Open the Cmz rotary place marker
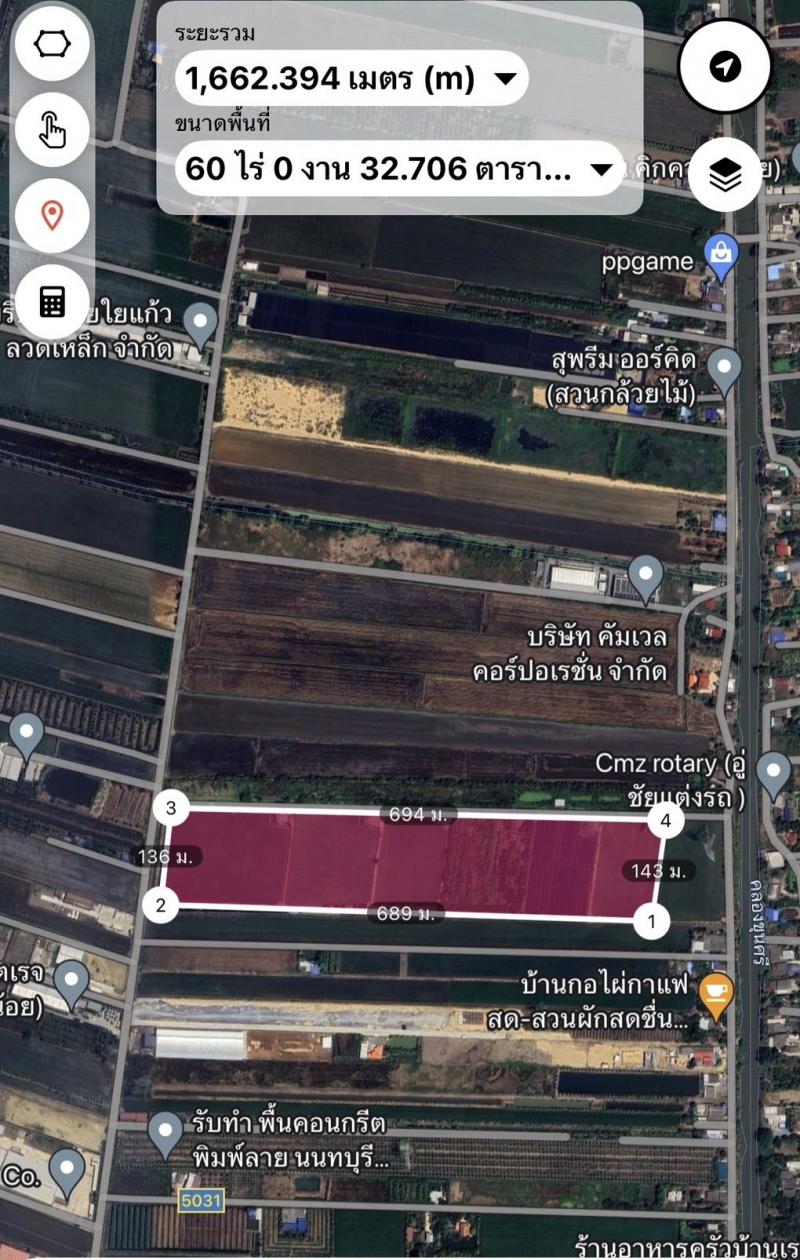Screen dimensions: 800x1260 point(773,772)
